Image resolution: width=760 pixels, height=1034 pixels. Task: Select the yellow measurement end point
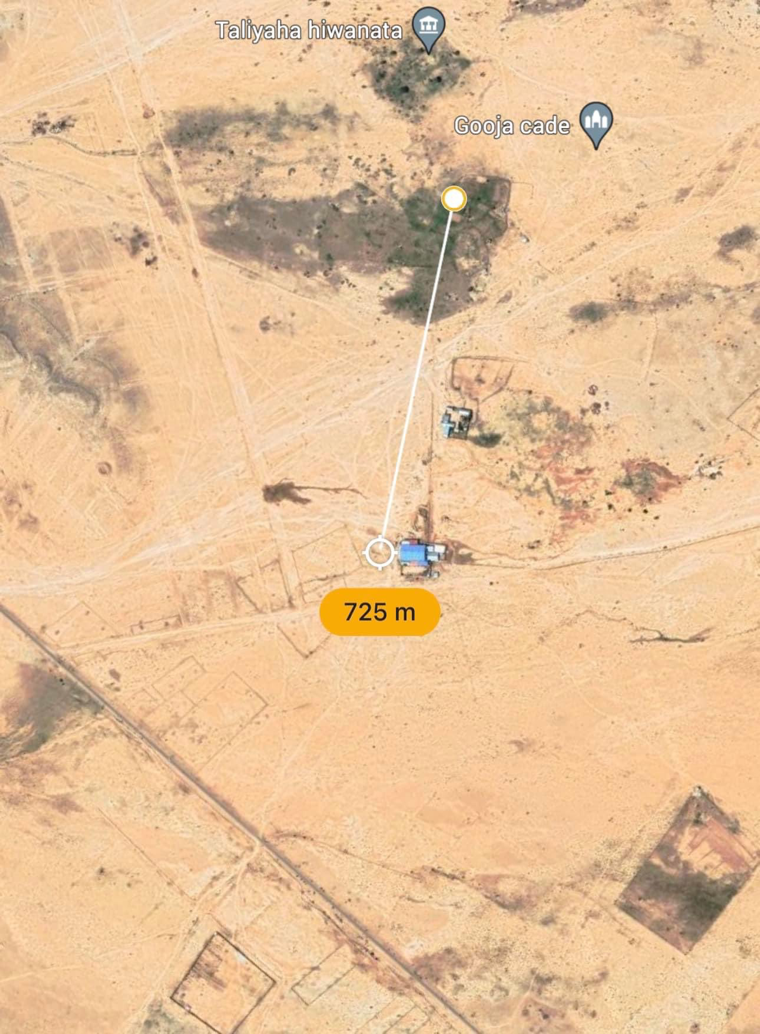pos(454,199)
